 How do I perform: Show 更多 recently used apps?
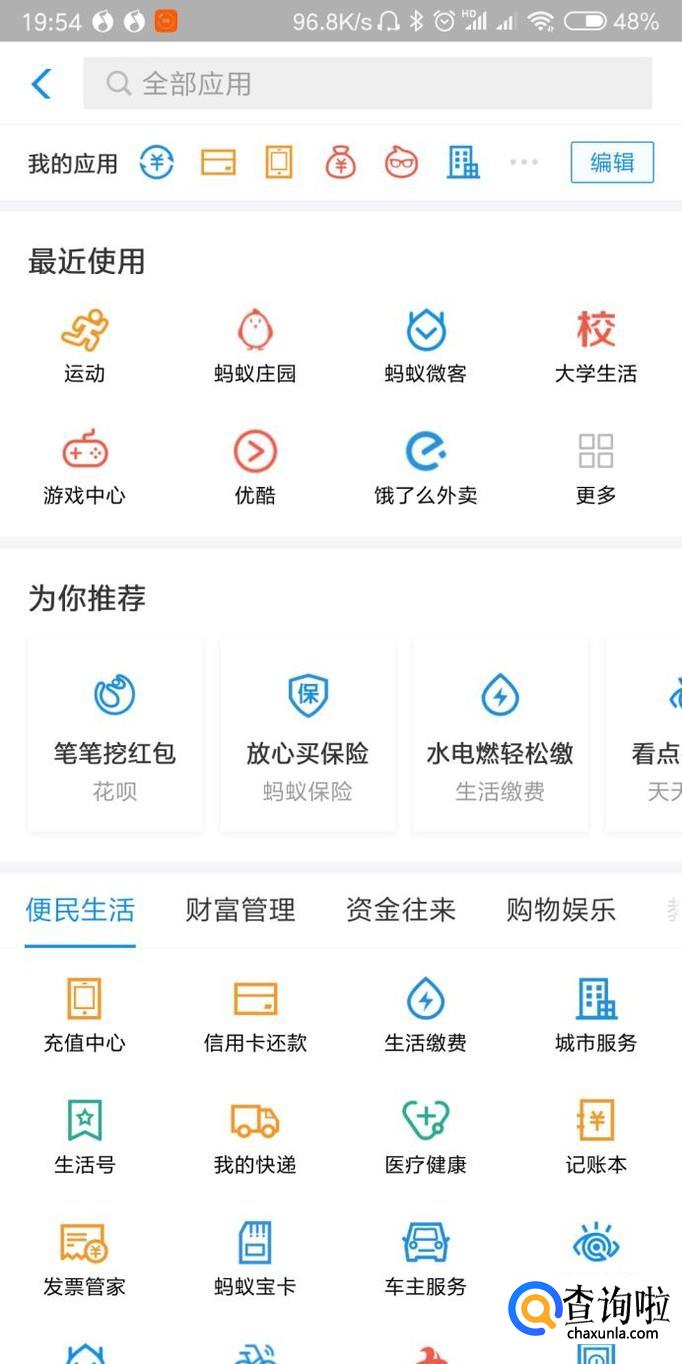tap(596, 467)
